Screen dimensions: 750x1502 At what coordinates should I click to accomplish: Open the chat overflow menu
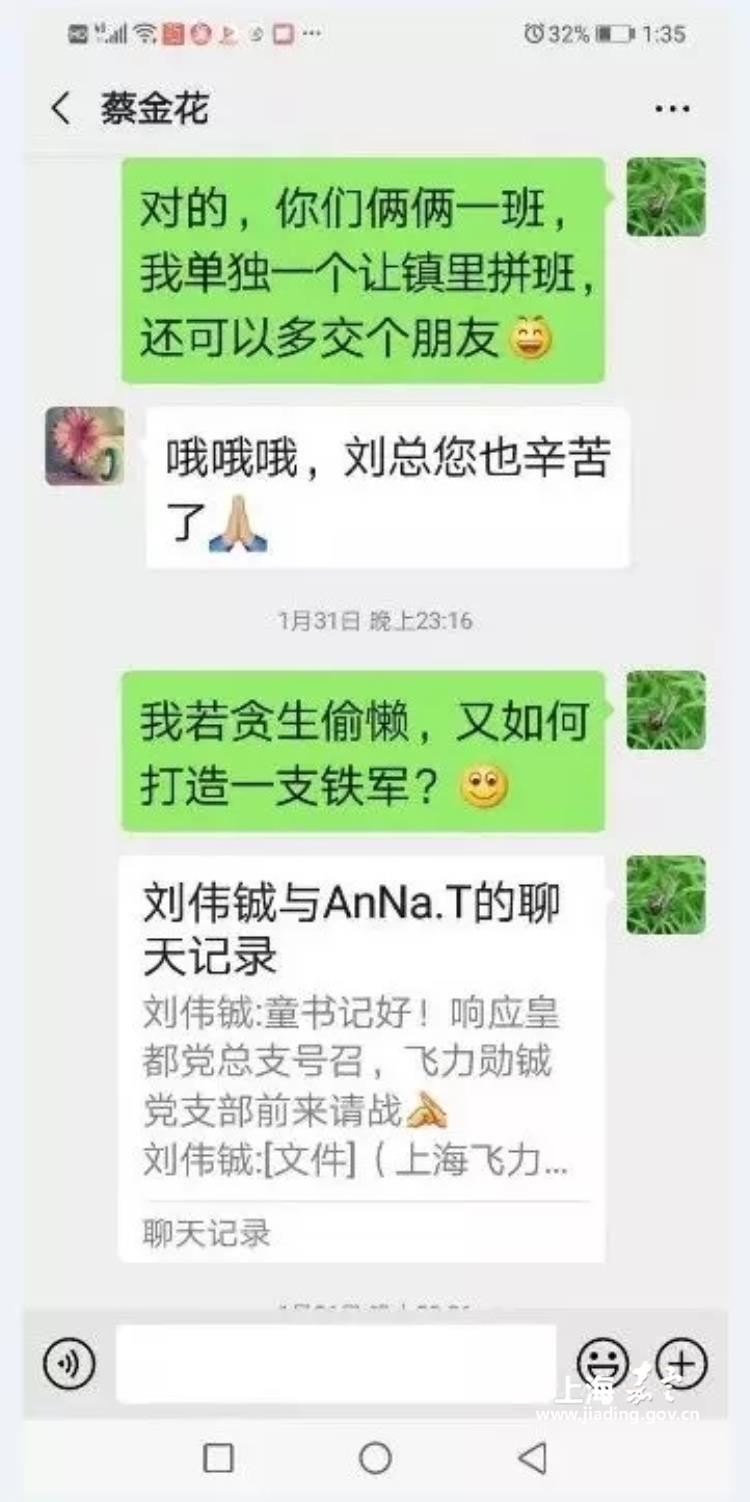[672, 109]
